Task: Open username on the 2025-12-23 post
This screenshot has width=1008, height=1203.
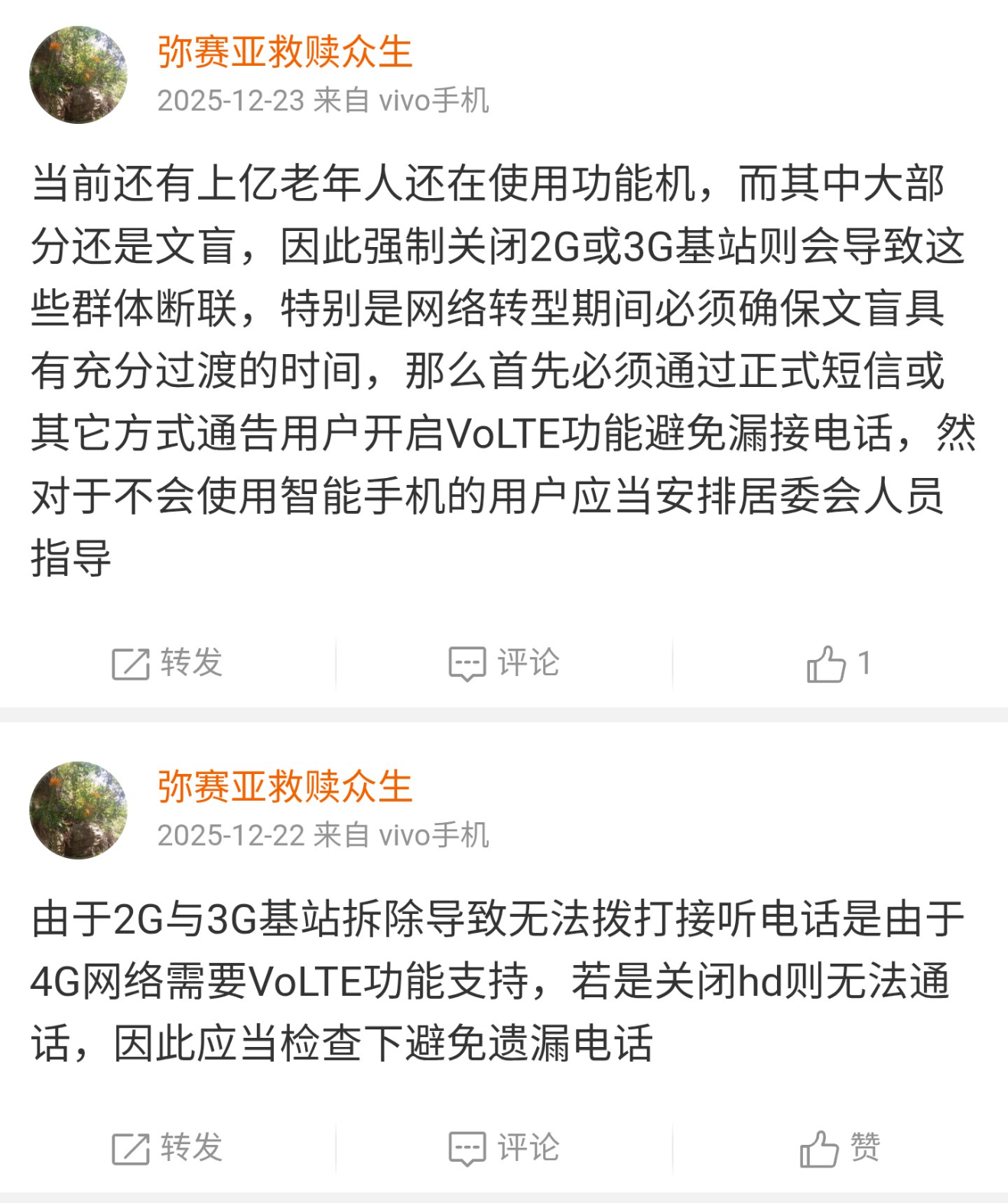Action: pyautogui.click(x=285, y=52)
